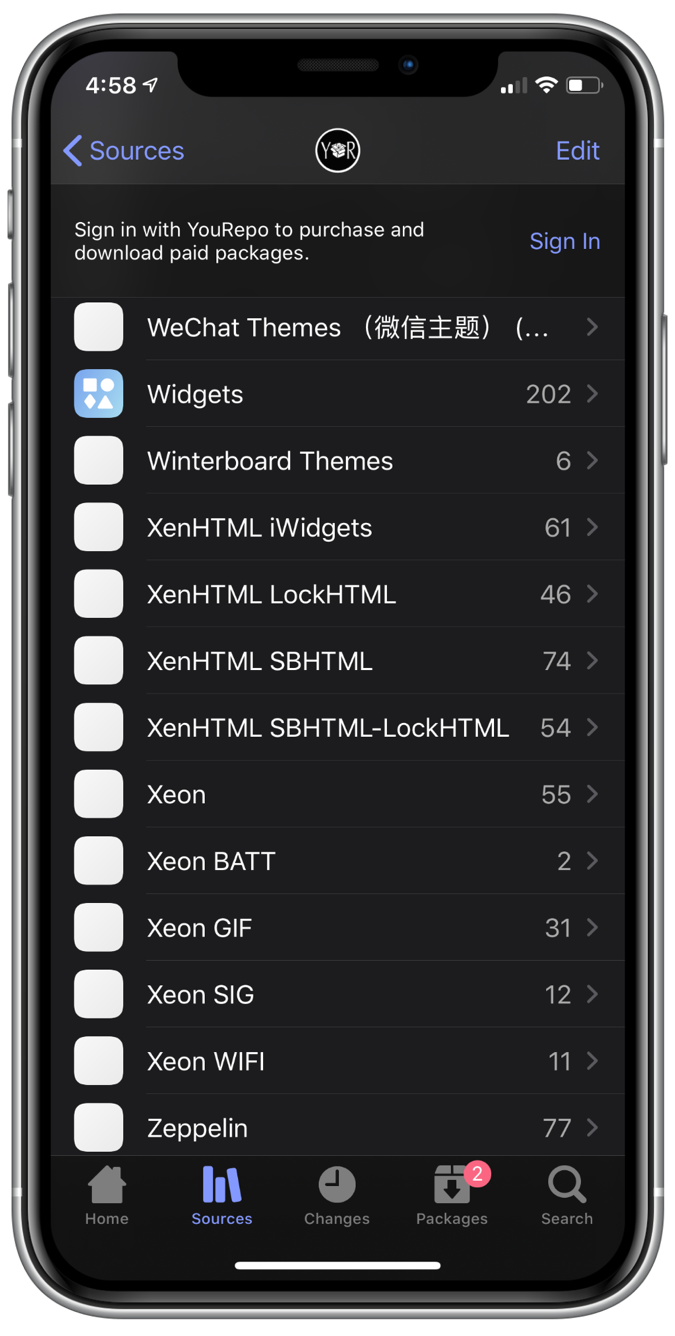The height and width of the screenshot is (1336, 675).
Task: Open Winterboard Themes
Action: pos(338,461)
